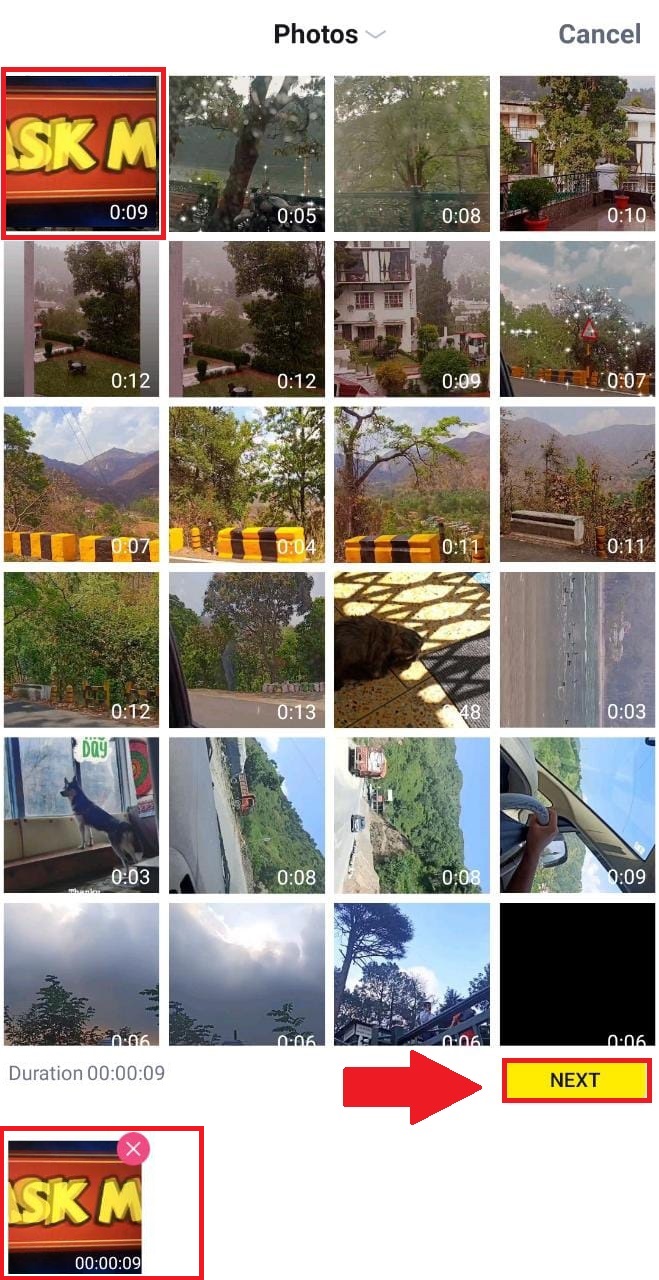Select the 0:10 terrace building video
This screenshot has width=659, height=1280.
[x=577, y=153]
